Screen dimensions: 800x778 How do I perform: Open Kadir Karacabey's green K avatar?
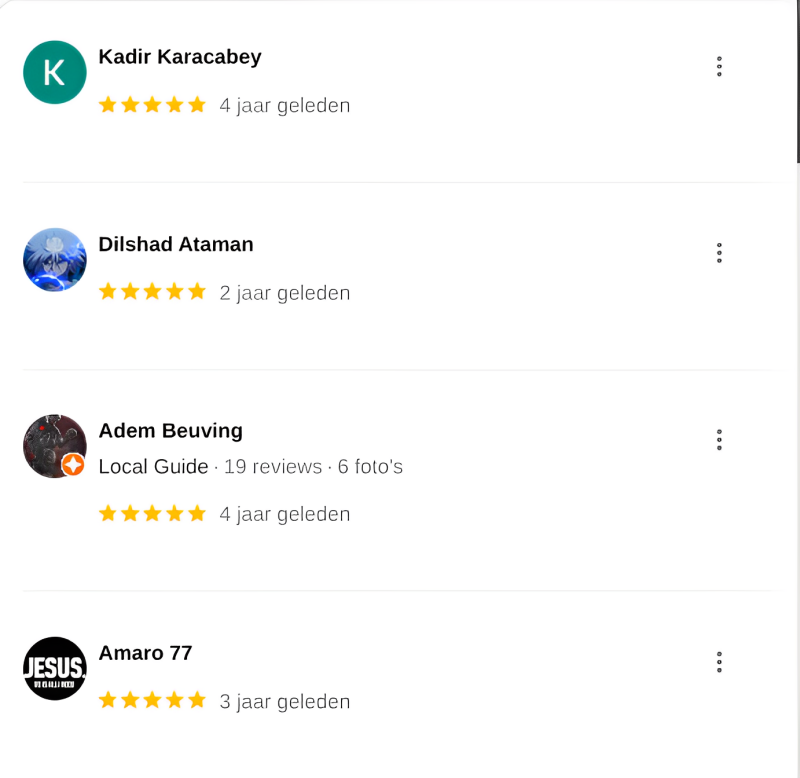[x=55, y=72]
